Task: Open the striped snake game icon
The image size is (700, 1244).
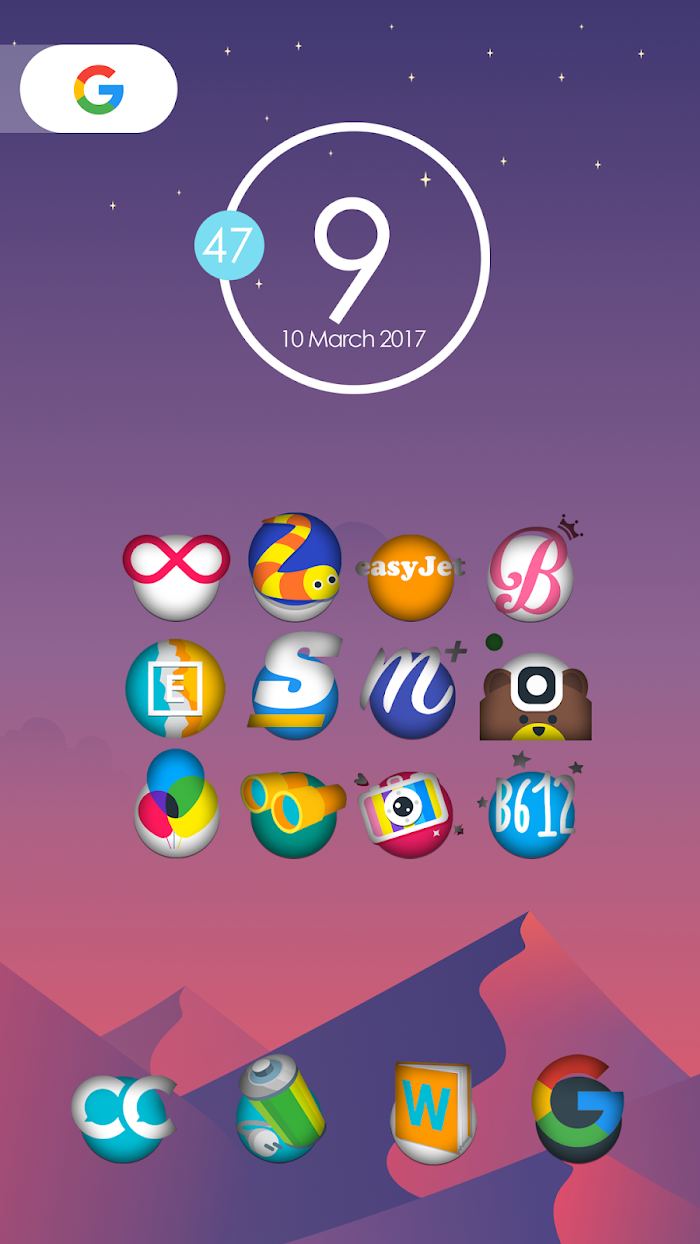Action: (x=295, y=567)
